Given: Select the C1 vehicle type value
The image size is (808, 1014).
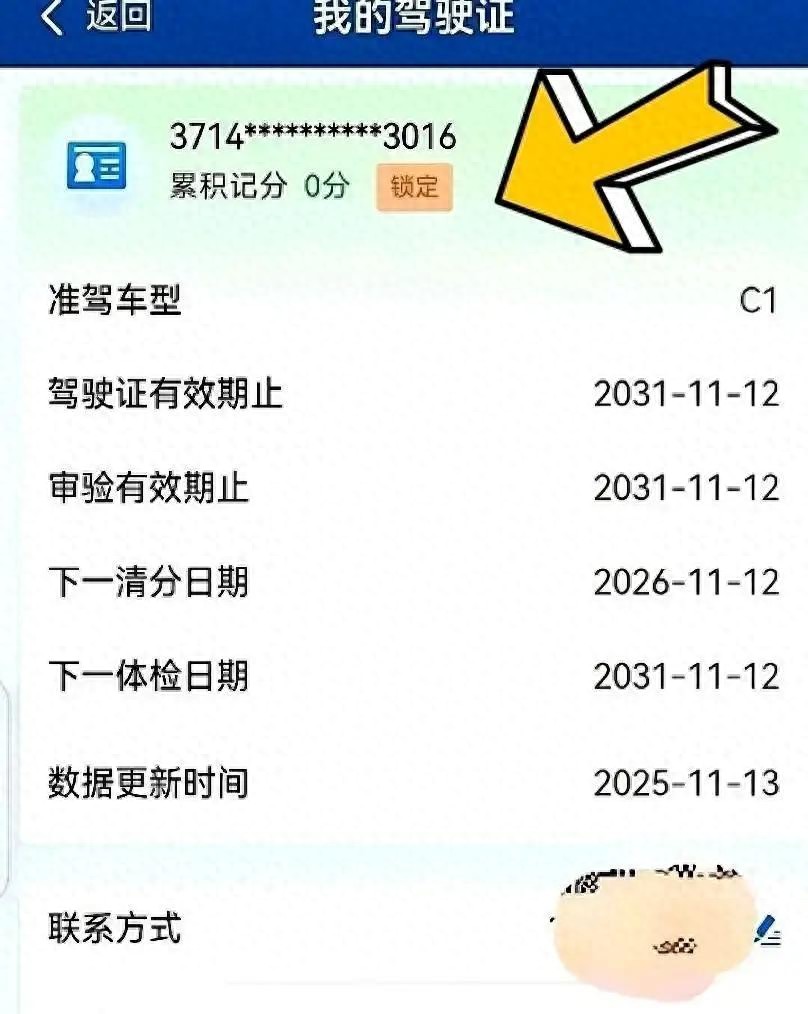Looking at the screenshot, I should [x=756, y=297].
